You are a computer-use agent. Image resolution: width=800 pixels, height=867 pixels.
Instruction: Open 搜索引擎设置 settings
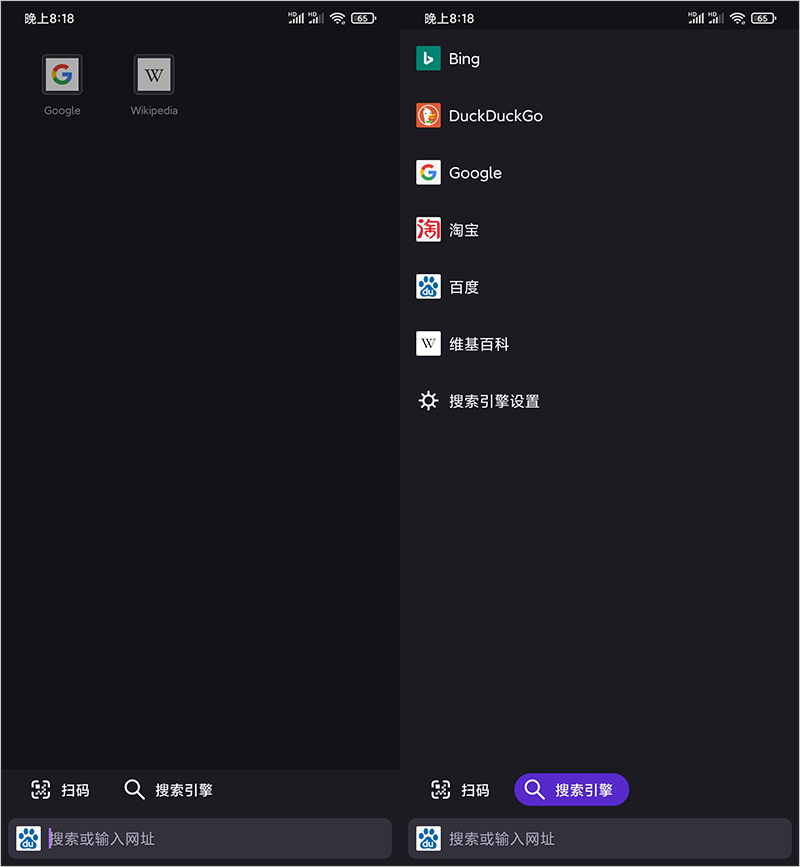point(493,401)
